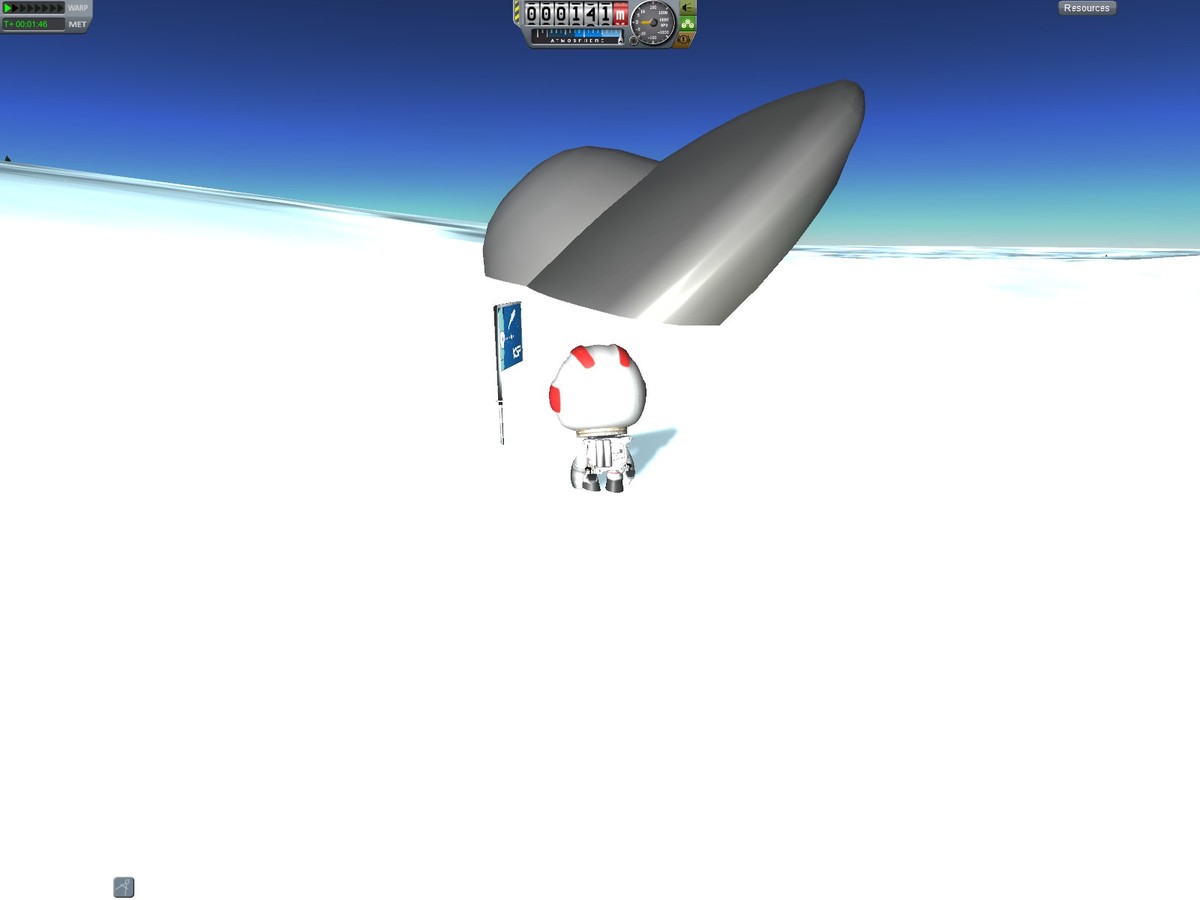Tap the MET mission timer label
1200x900 pixels.
[77, 24]
